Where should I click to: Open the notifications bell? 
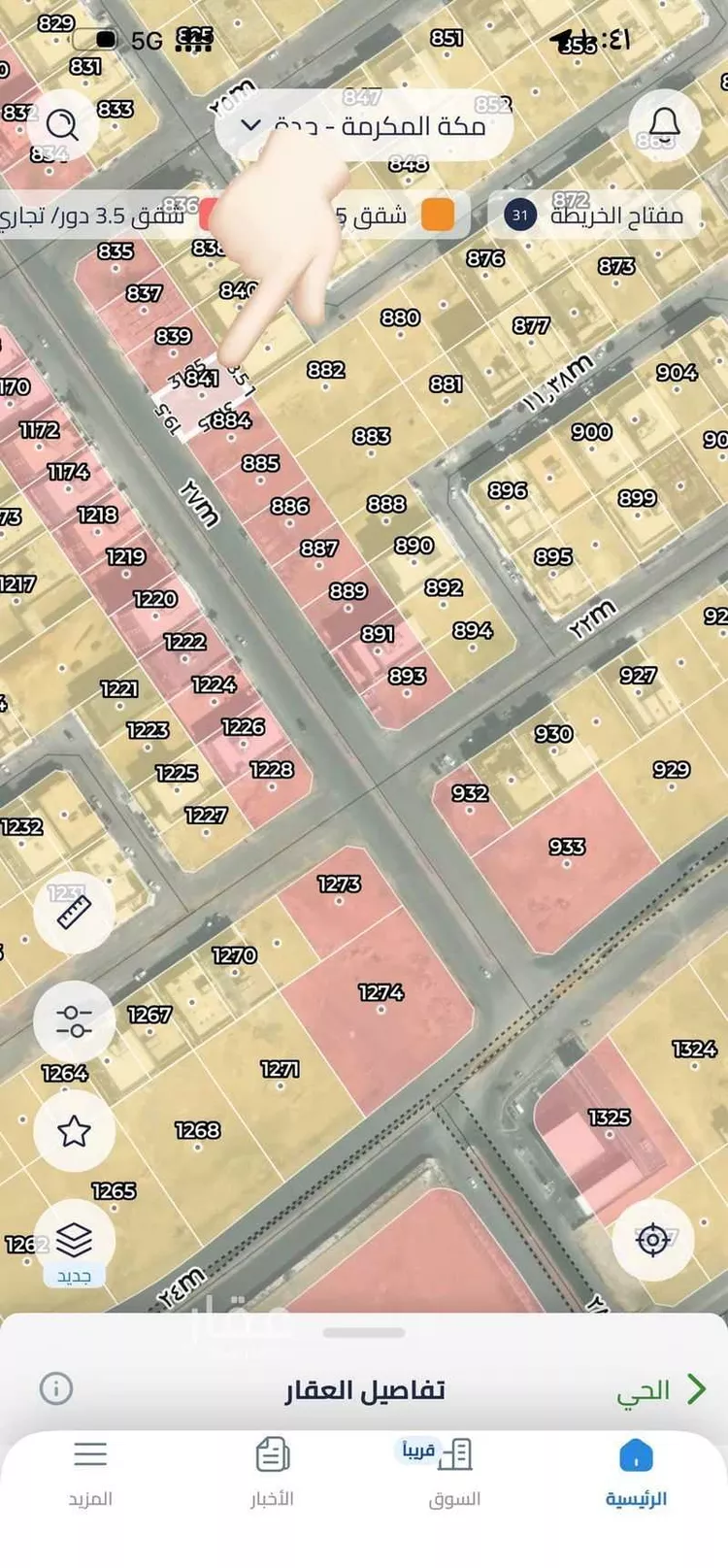(663, 125)
